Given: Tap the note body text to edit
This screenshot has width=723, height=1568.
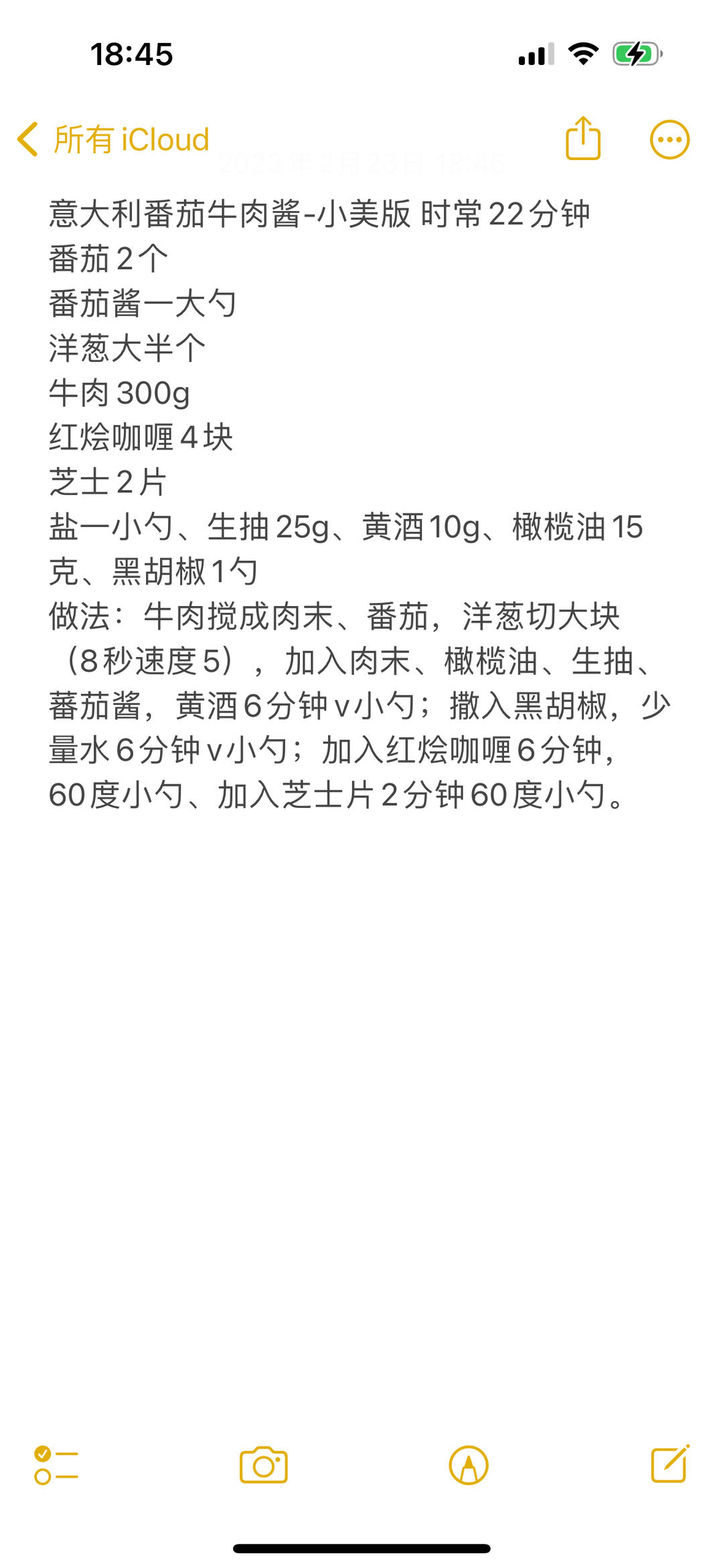Looking at the screenshot, I should coord(360,504).
